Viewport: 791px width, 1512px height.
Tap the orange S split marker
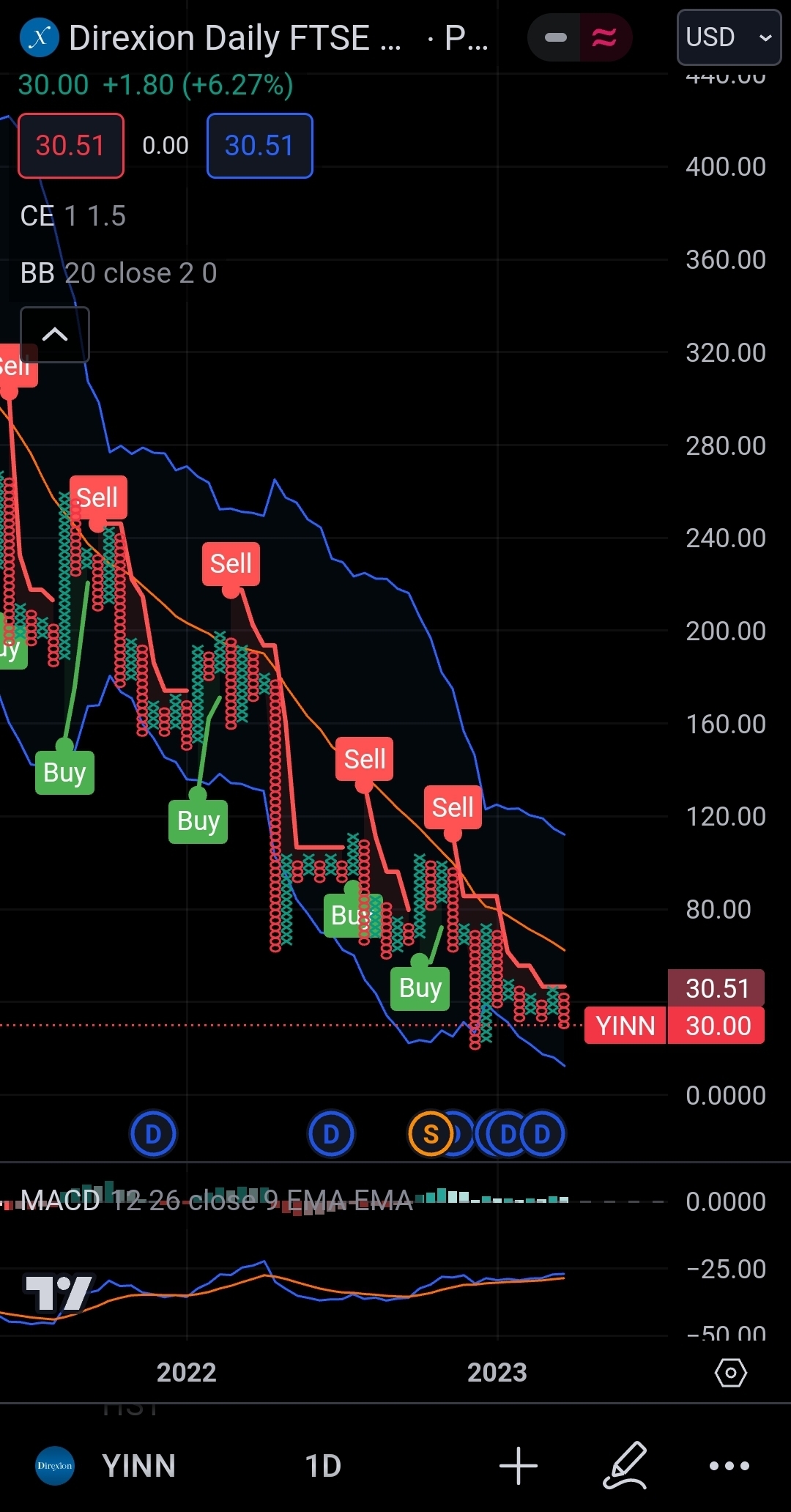click(431, 1134)
